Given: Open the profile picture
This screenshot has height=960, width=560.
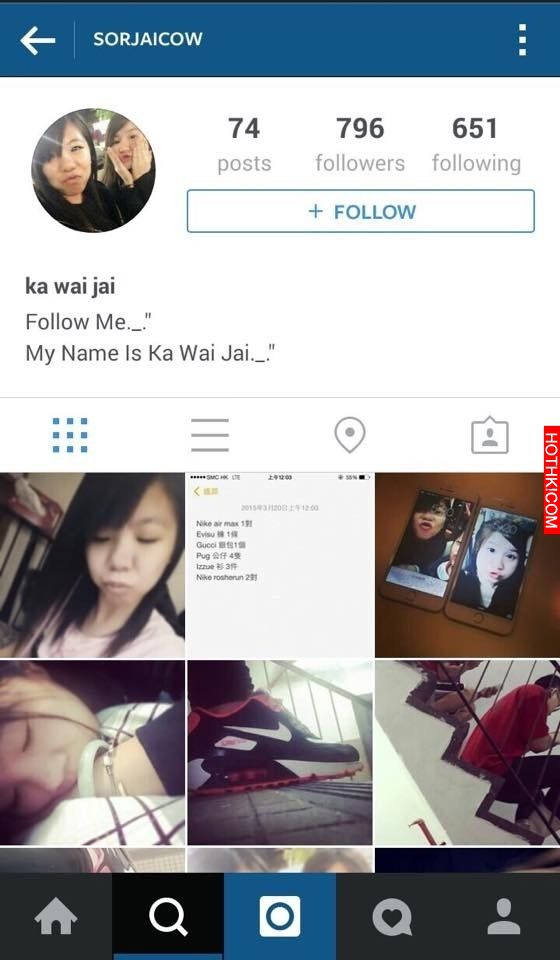Looking at the screenshot, I should (93, 170).
